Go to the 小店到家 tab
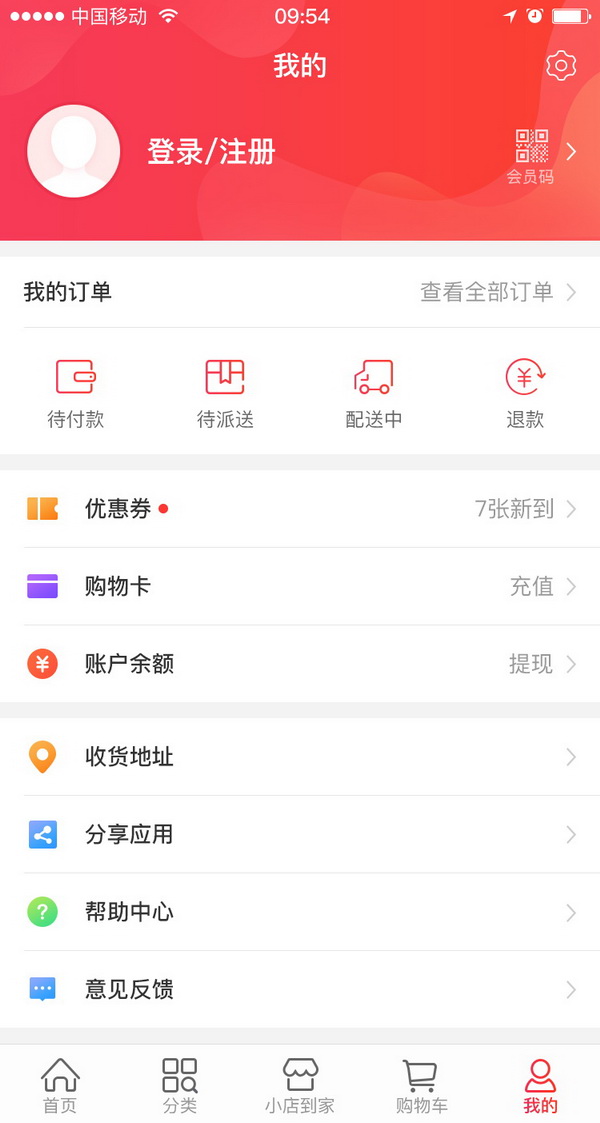Image resolution: width=600 pixels, height=1123 pixels. (300, 1085)
